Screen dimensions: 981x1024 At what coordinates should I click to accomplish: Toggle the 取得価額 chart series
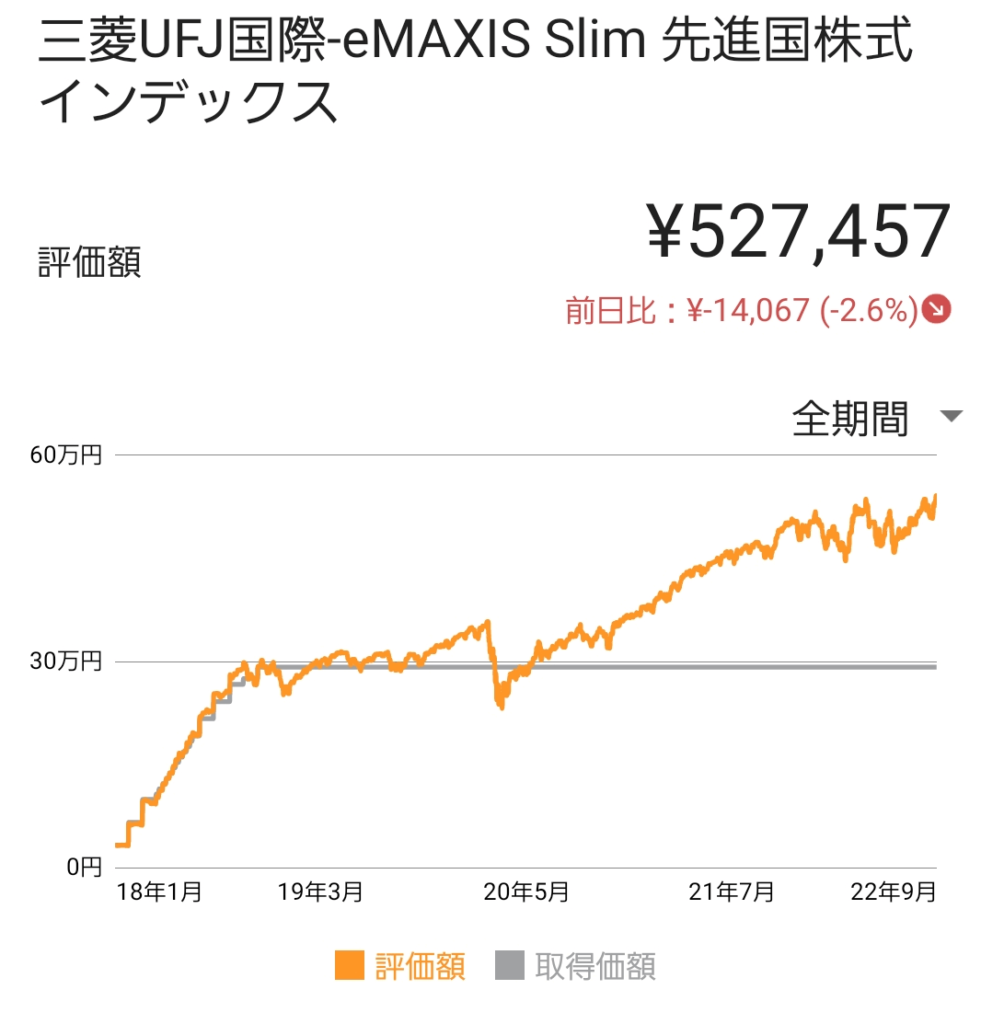tap(576, 966)
